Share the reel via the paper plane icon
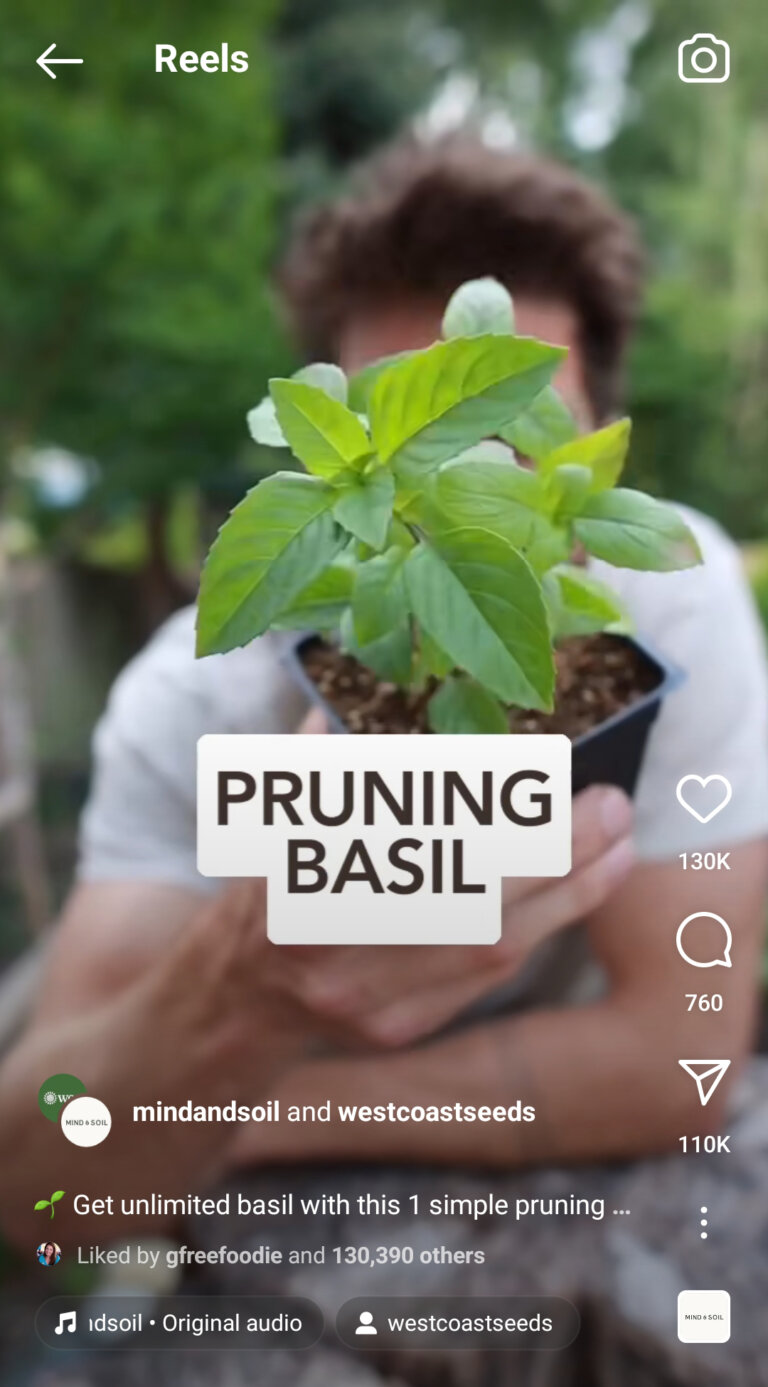Viewport: 768px width, 1387px height. (703, 1080)
